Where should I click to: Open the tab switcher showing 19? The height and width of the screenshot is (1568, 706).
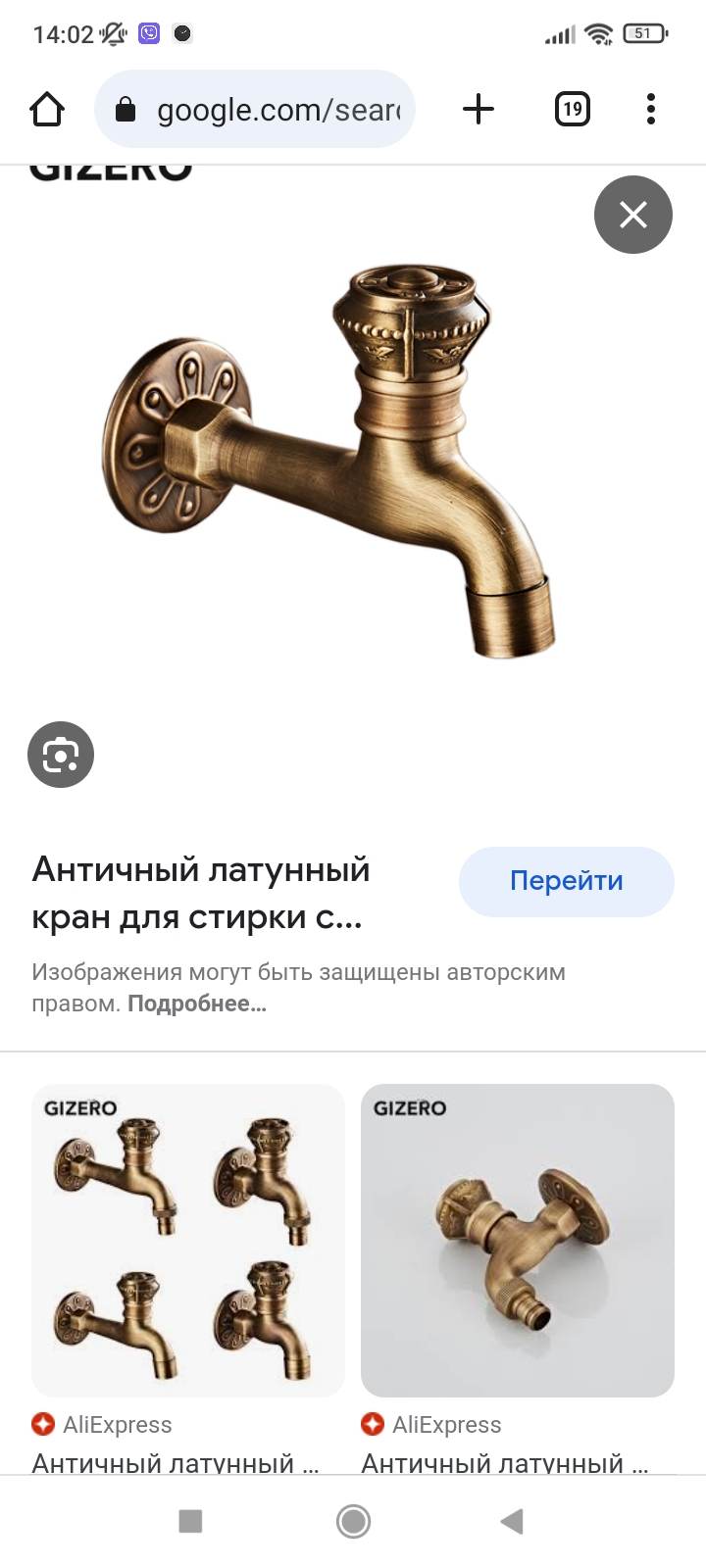pyautogui.click(x=573, y=109)
